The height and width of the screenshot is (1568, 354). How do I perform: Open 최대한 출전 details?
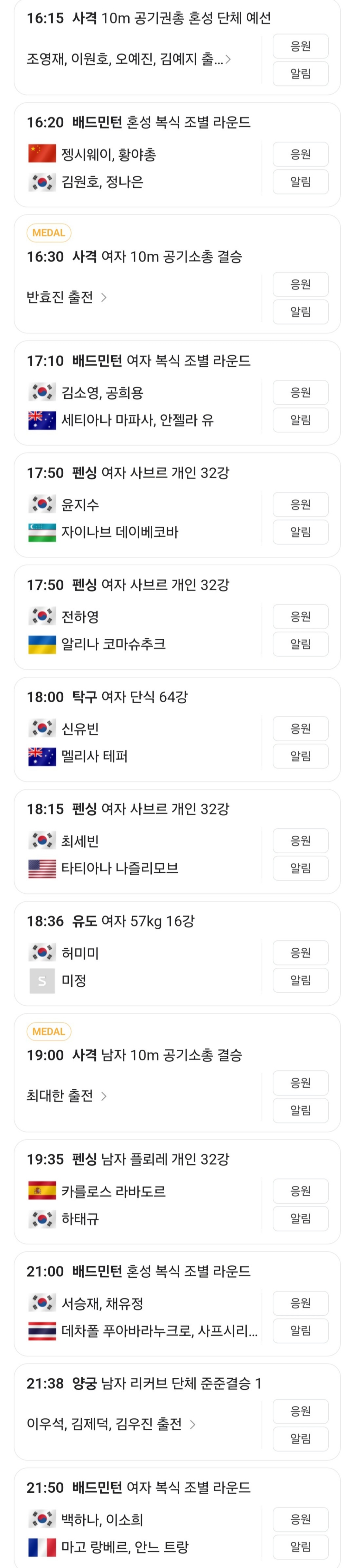click(67, 1096)
